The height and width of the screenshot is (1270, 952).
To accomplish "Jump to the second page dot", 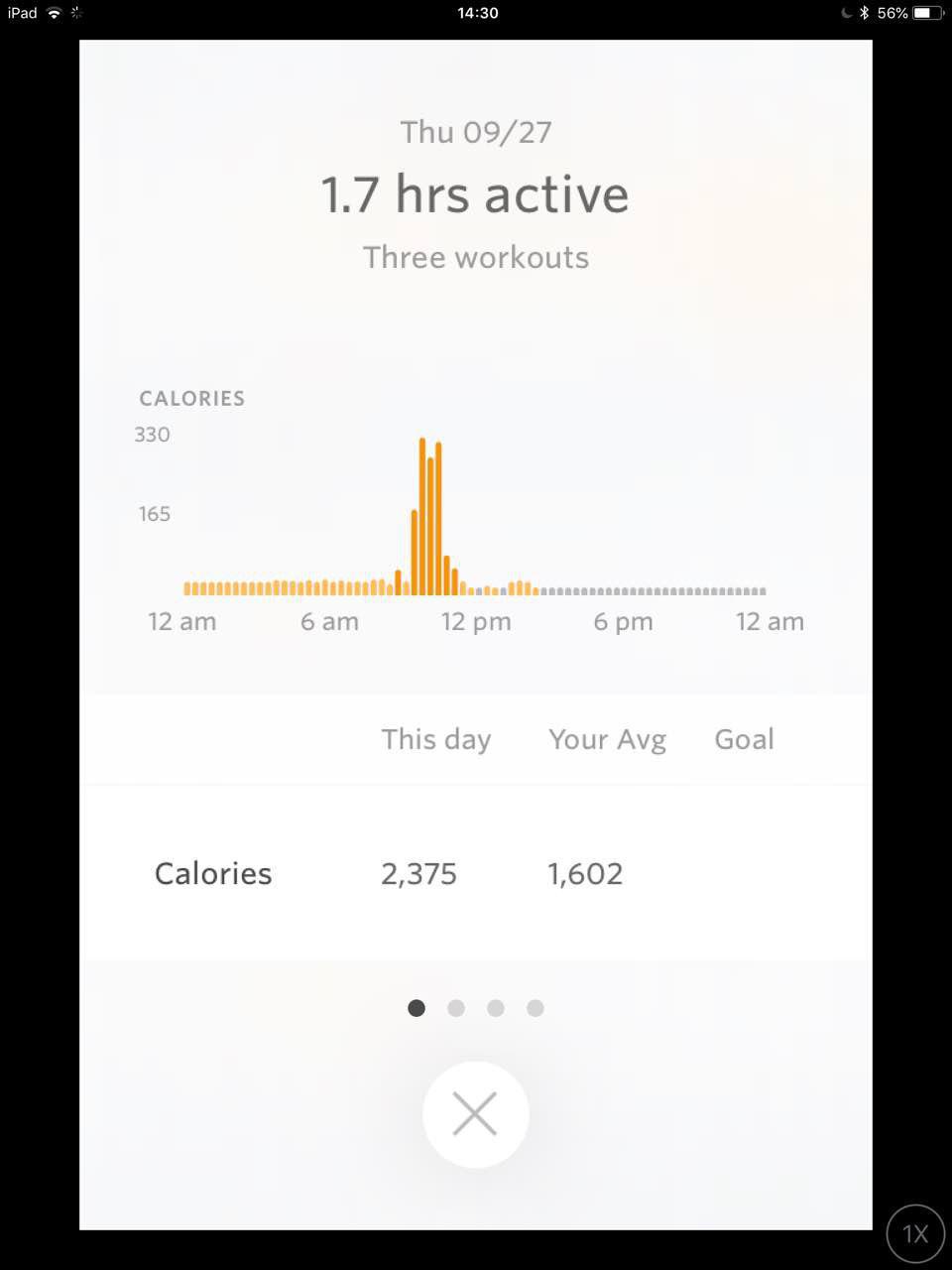I will pyautogui.click(x=456, y=1008).
